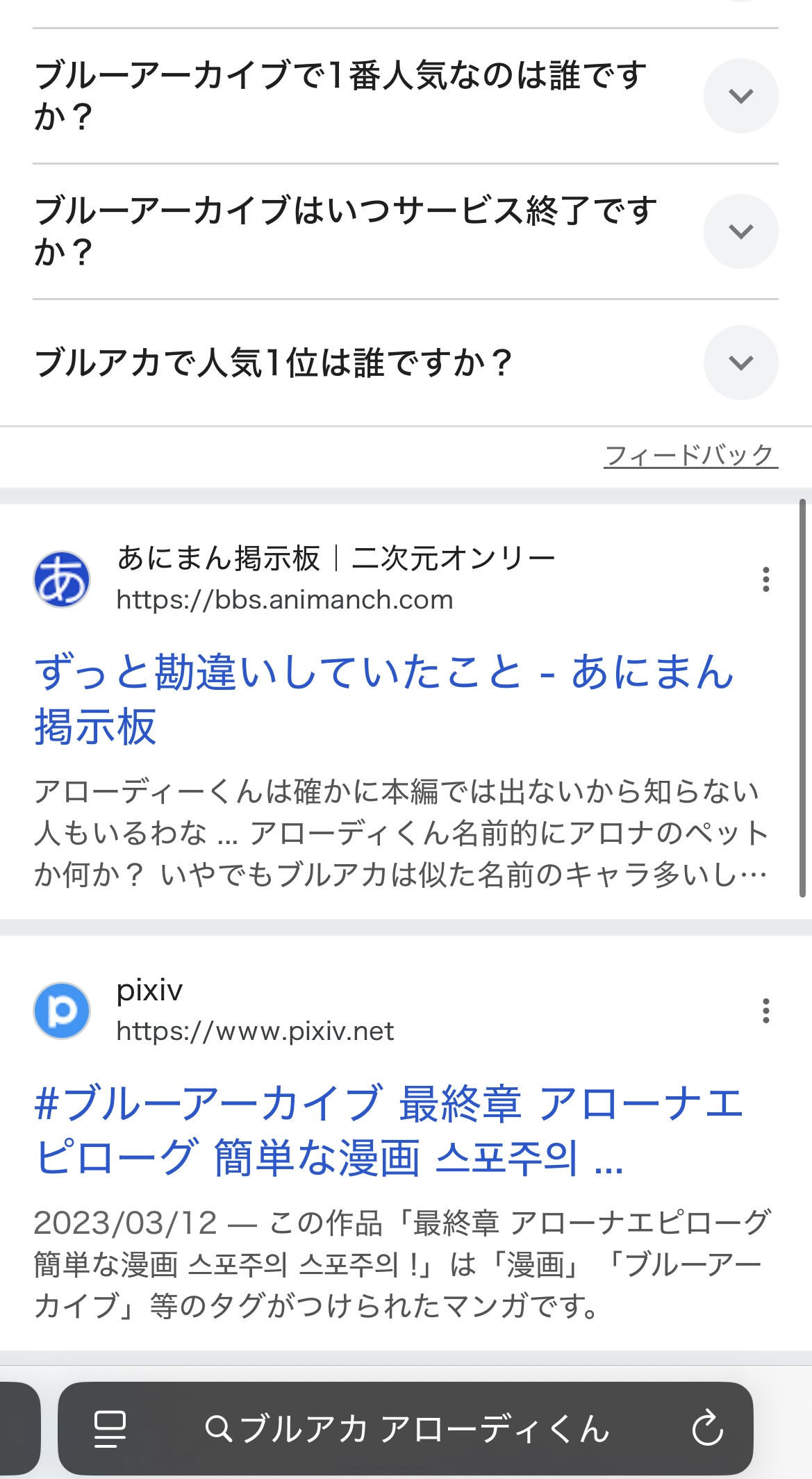Expand ブルーアーカイブで1番人気なのは誰ですか question

tap(740, 96)
